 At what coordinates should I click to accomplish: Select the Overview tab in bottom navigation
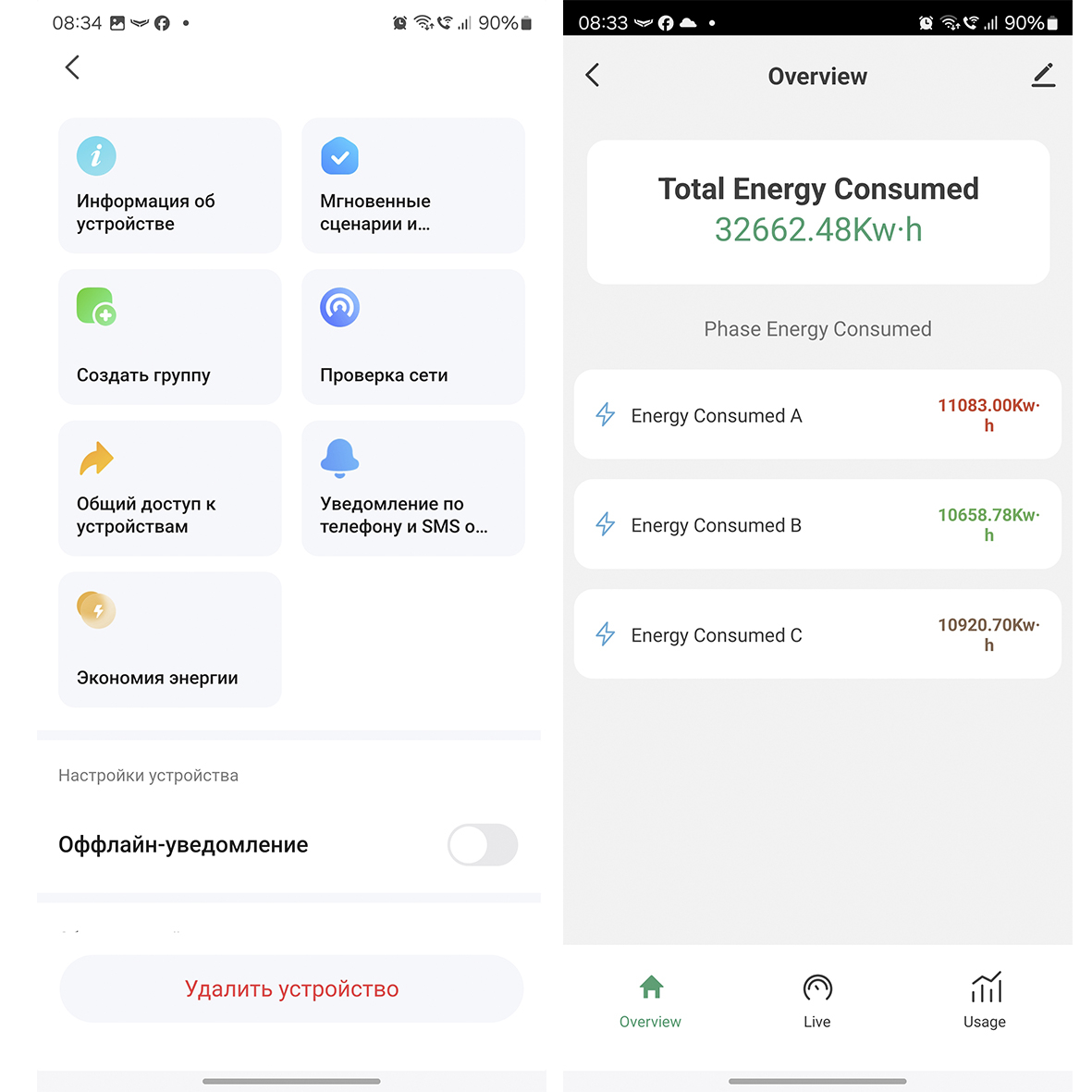click(650, 1000)
